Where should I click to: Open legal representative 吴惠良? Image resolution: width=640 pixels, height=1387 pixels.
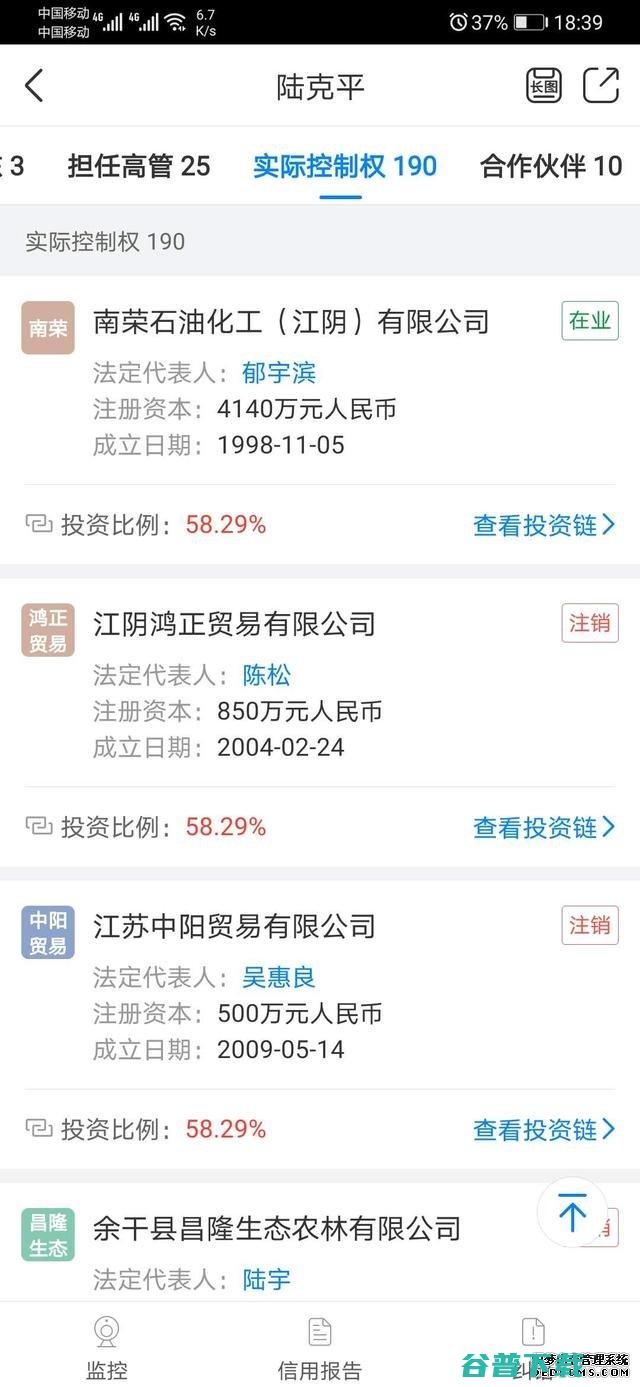pos(279,977)
